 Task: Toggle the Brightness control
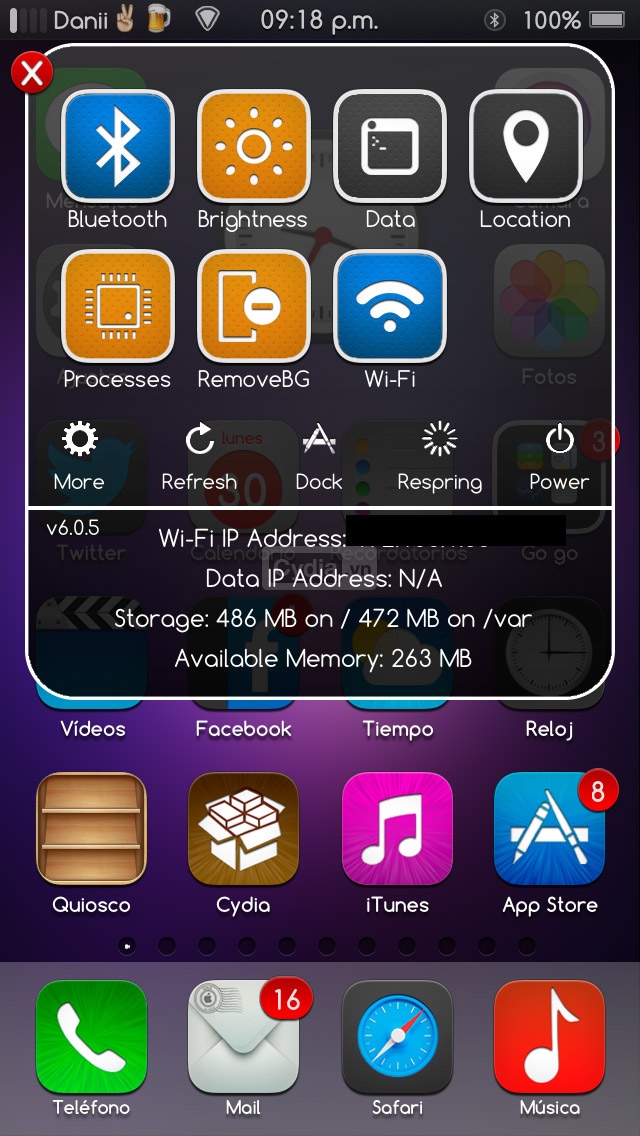point(253,147)
